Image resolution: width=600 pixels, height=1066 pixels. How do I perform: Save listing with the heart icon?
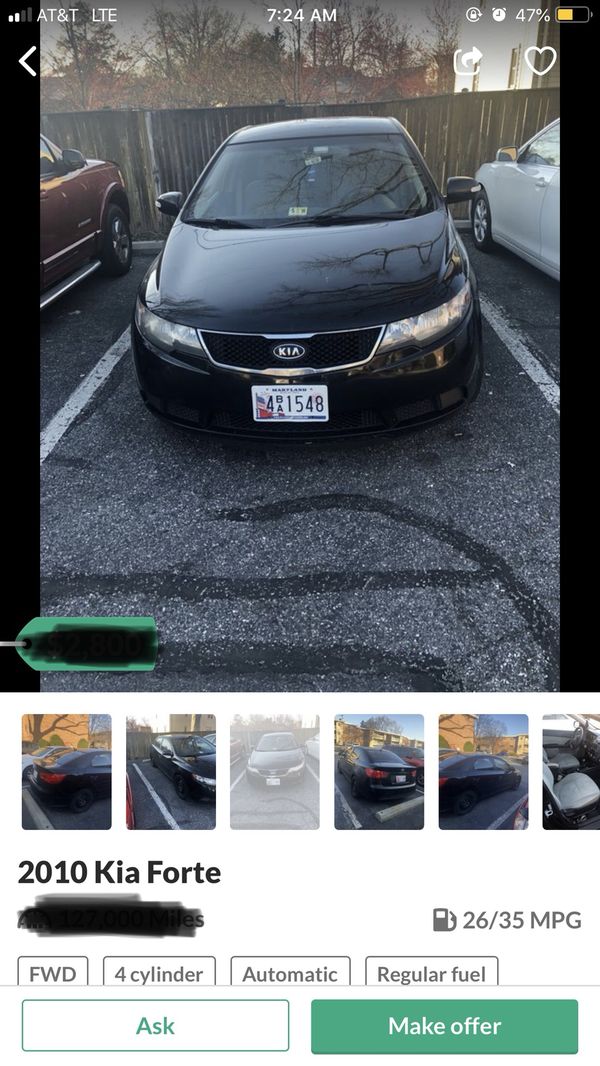pos(540,61)
